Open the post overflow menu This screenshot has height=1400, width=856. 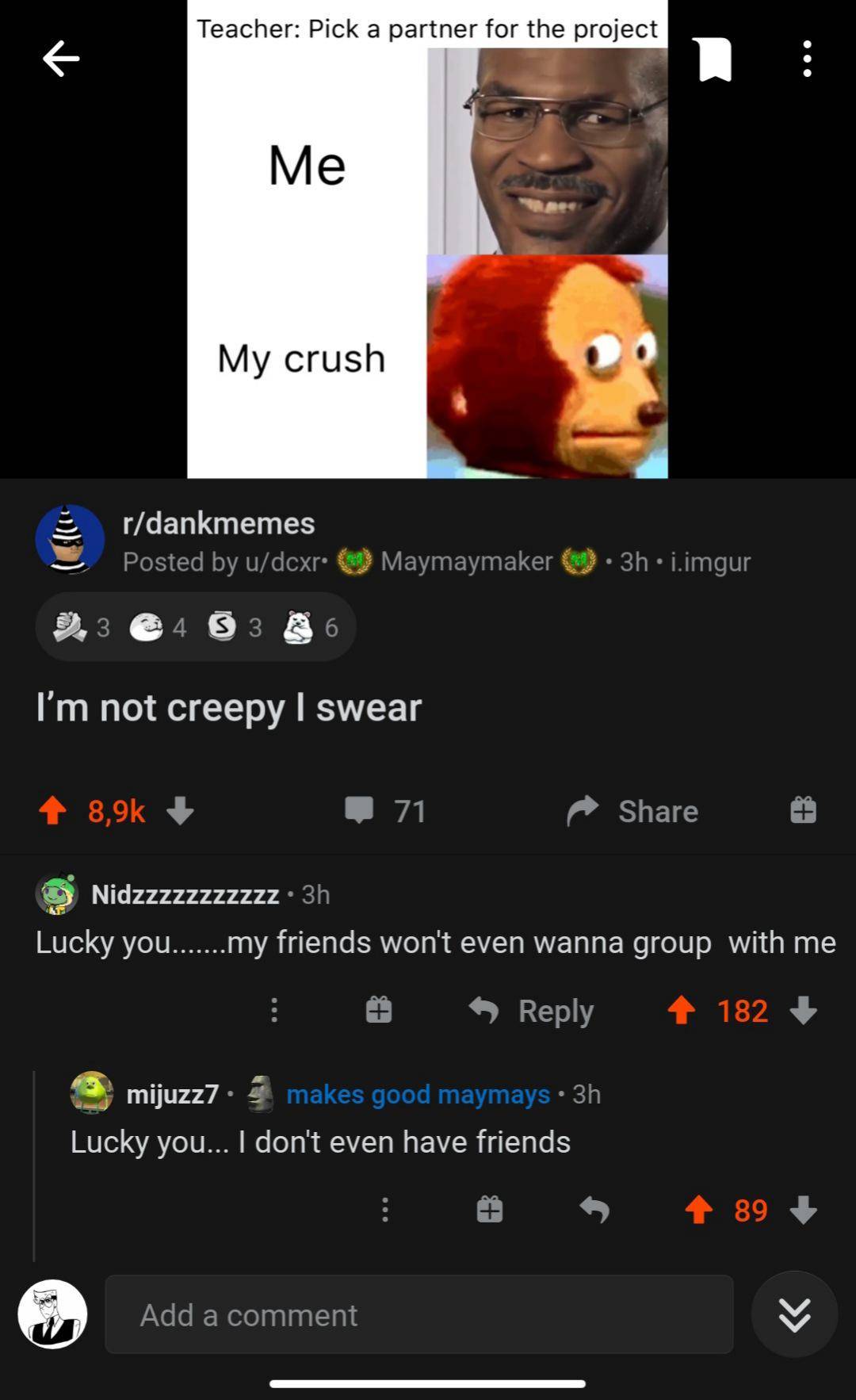pyautogui.click(x=807, y=59)
